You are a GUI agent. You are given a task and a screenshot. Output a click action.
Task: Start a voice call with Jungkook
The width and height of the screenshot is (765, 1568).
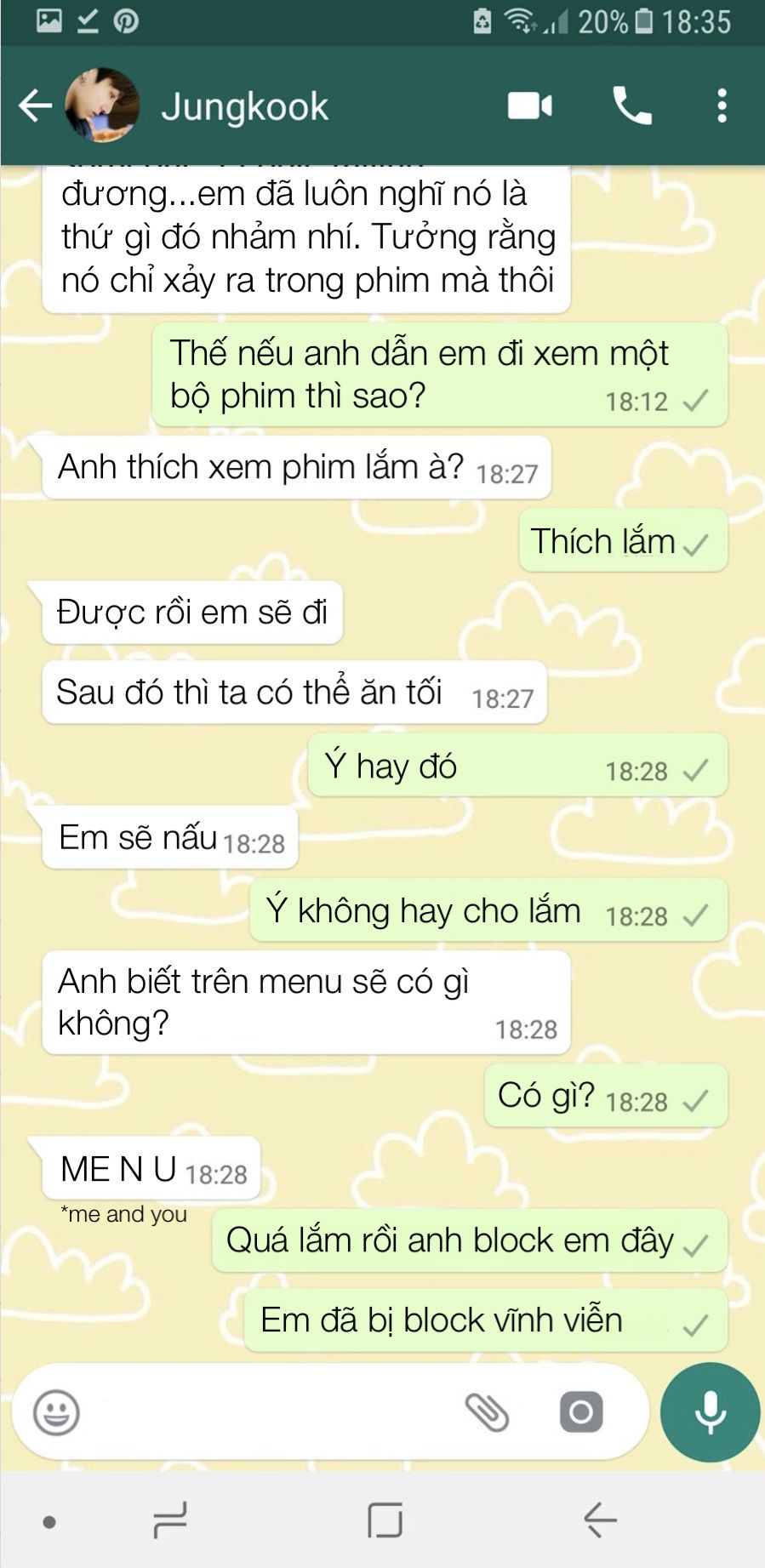coord(632,106)
